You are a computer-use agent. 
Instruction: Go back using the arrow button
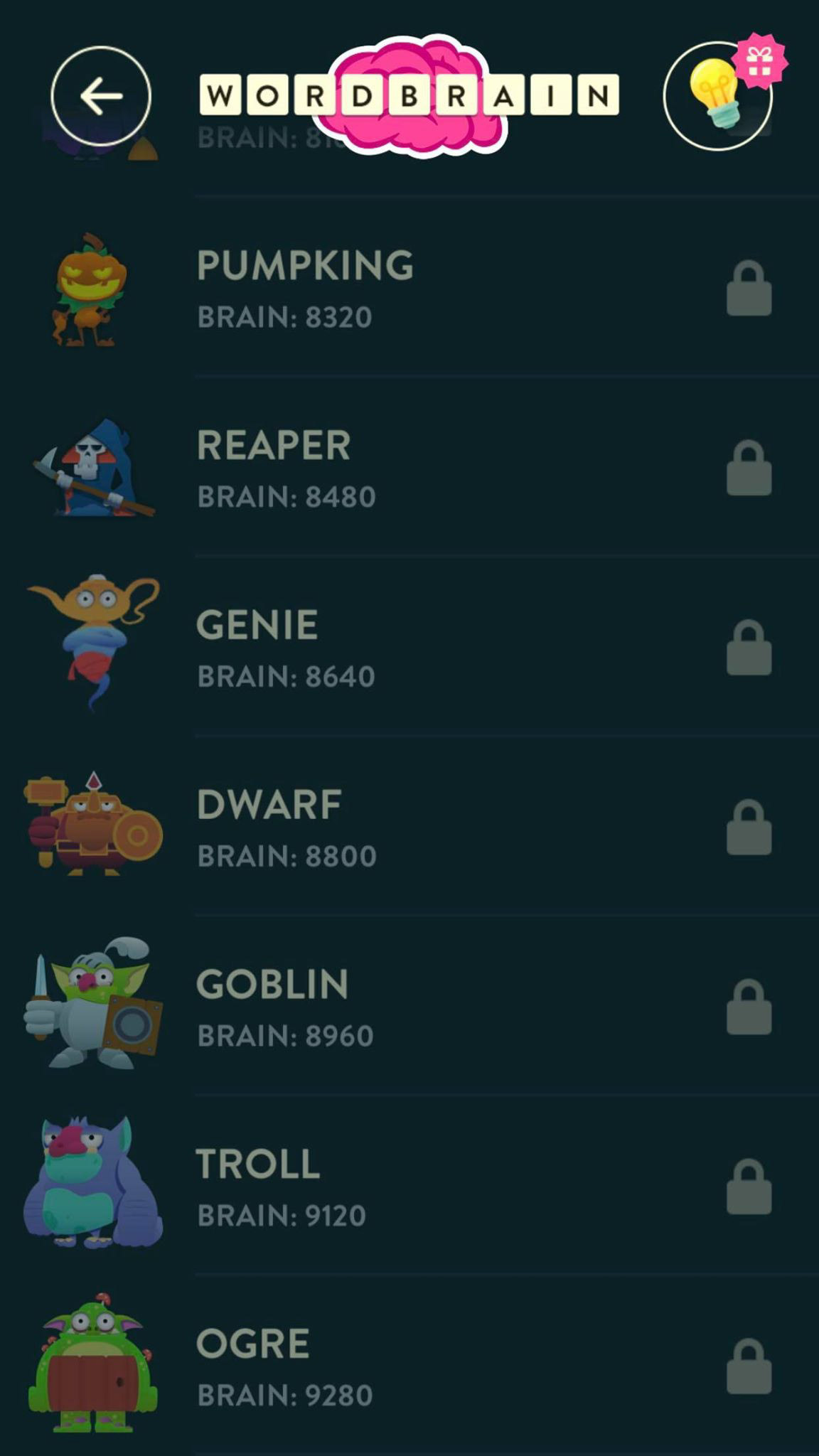101,96
